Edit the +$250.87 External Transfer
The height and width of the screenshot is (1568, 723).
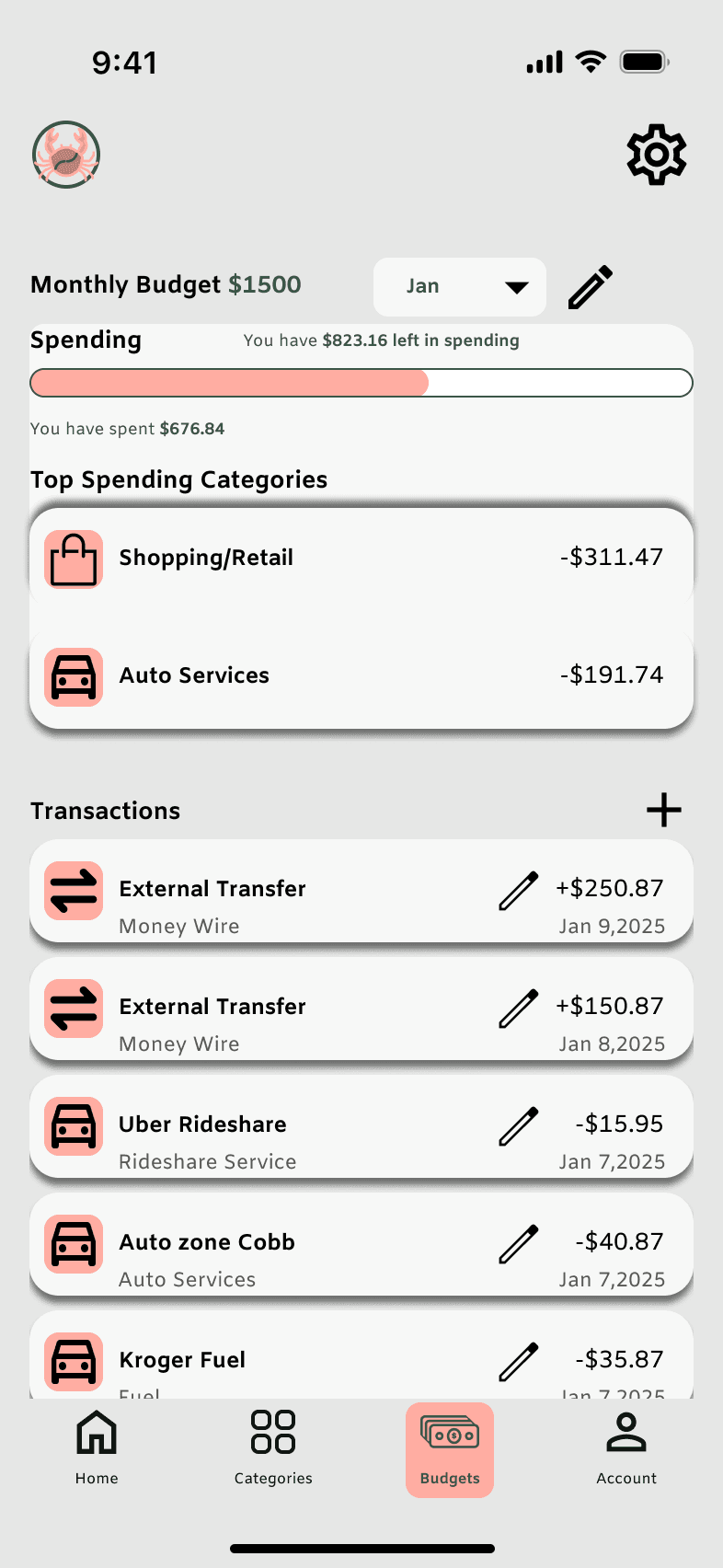[x=518, y=891]
